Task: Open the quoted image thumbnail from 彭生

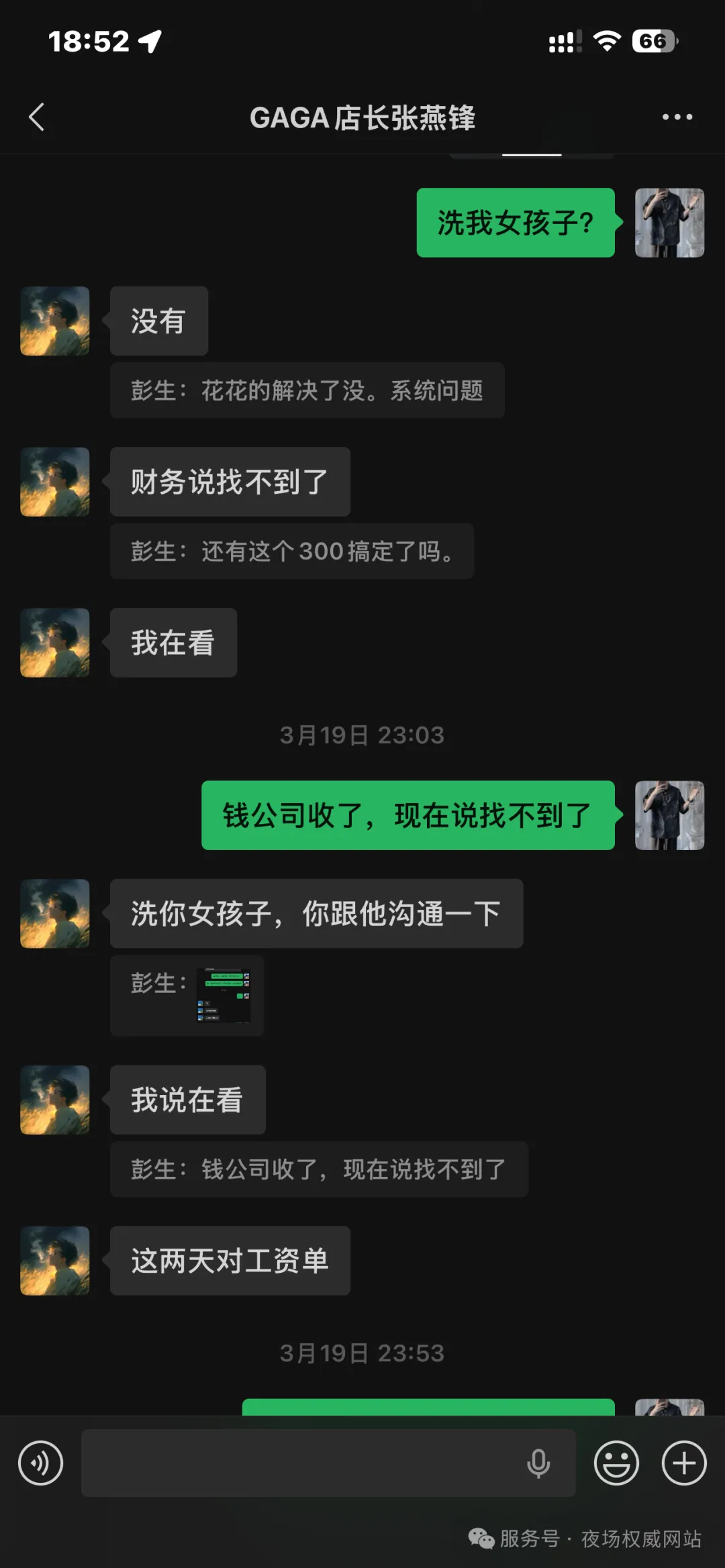Action: coord(224,995)
